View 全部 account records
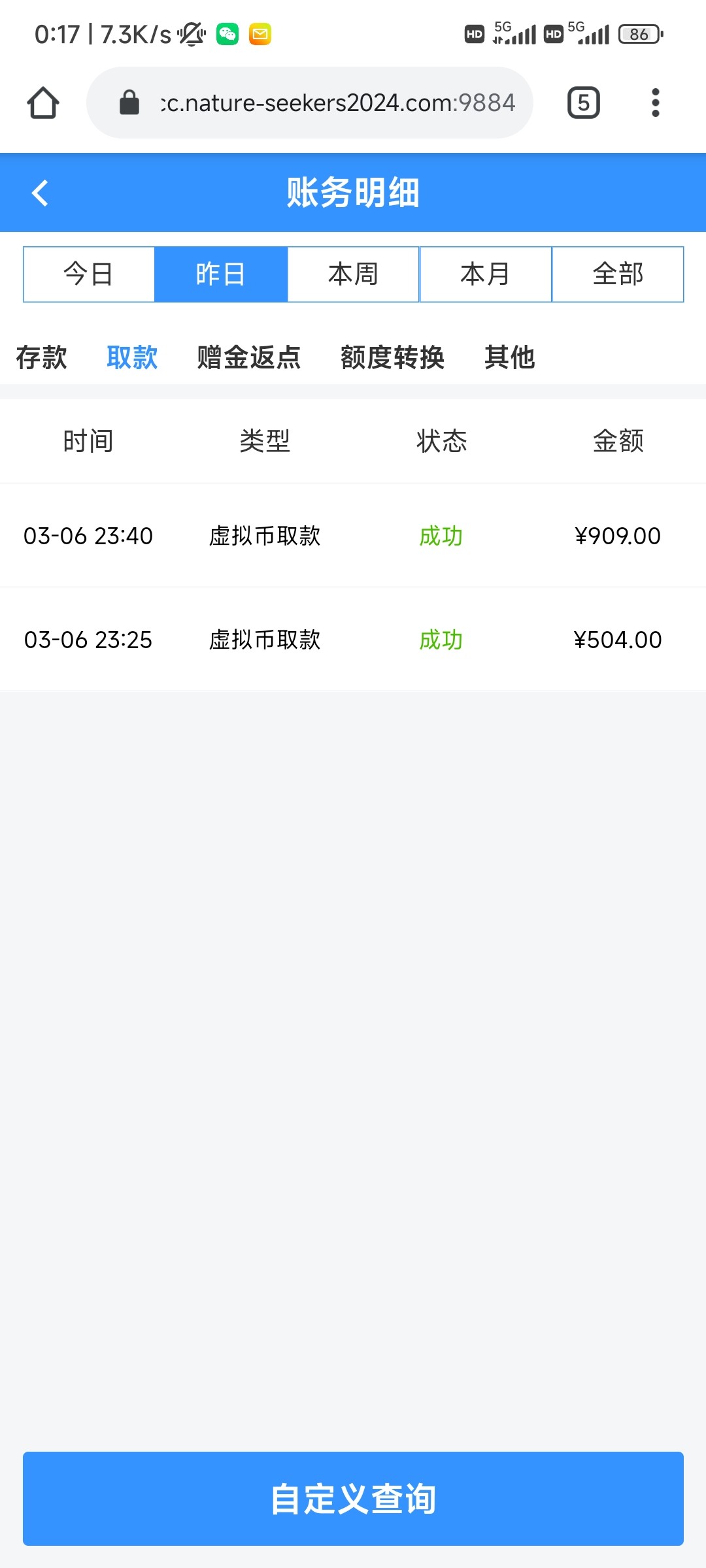Viewport: 706px width, 1568px height. 618,274
